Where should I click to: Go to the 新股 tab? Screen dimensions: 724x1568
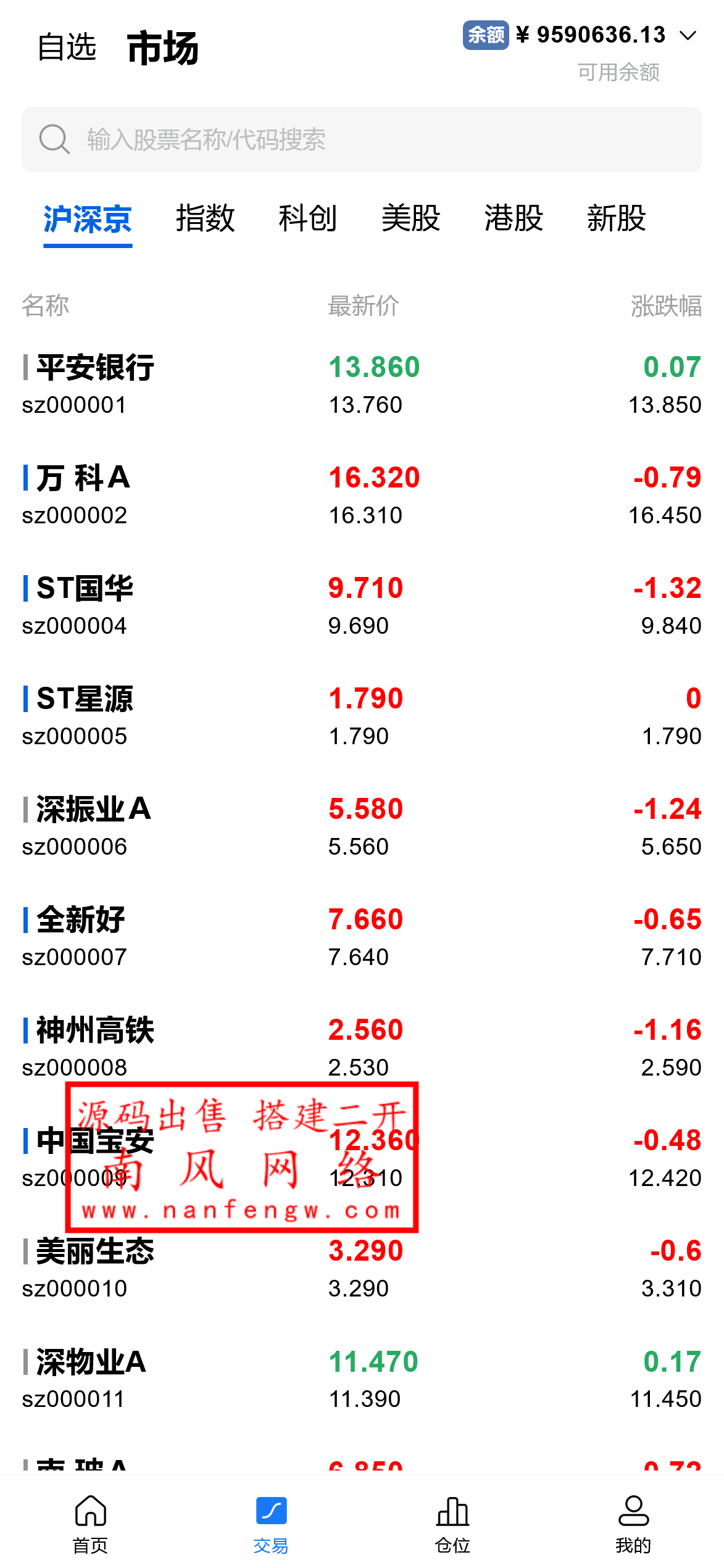click(x=616, y=218)
